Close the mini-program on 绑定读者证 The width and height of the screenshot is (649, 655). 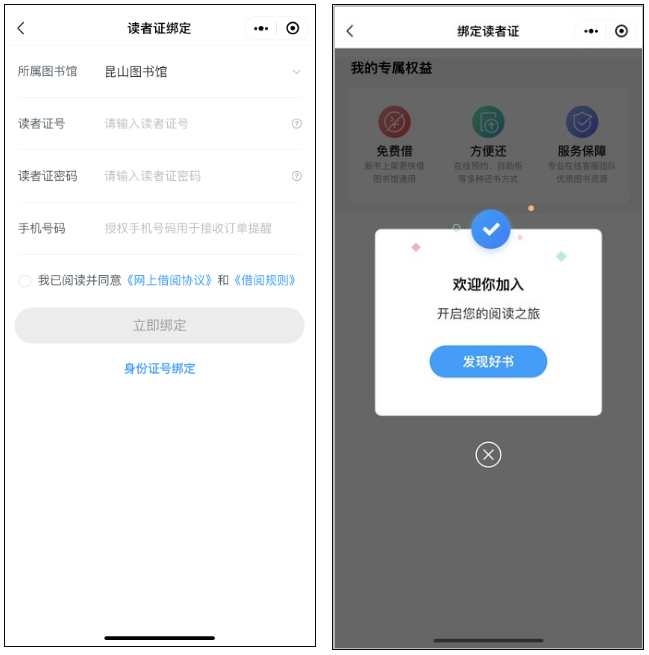point(622,31)
